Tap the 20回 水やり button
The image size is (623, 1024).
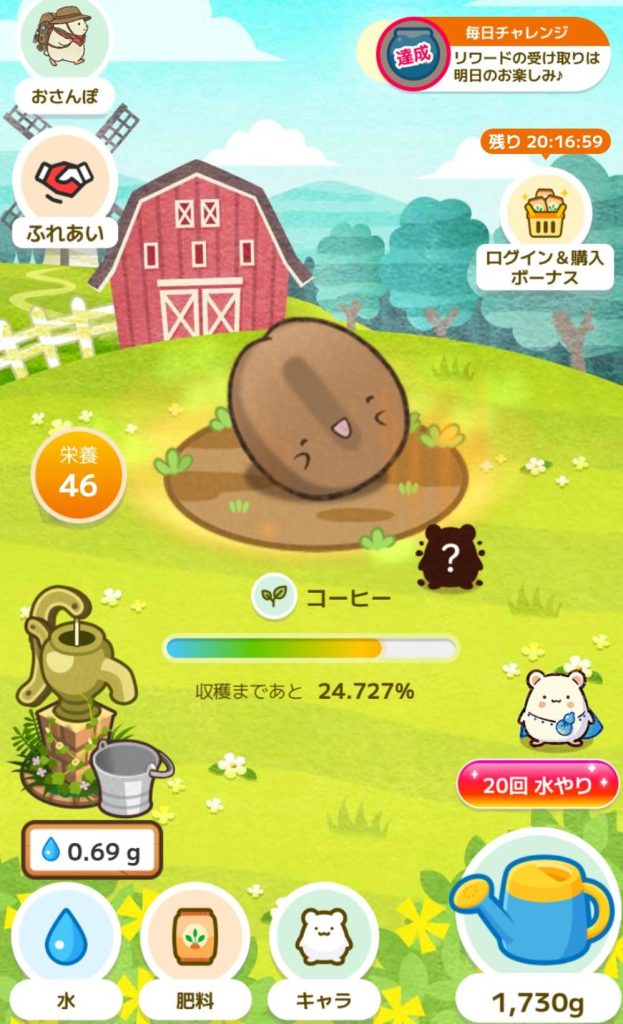tap(538, 786)
